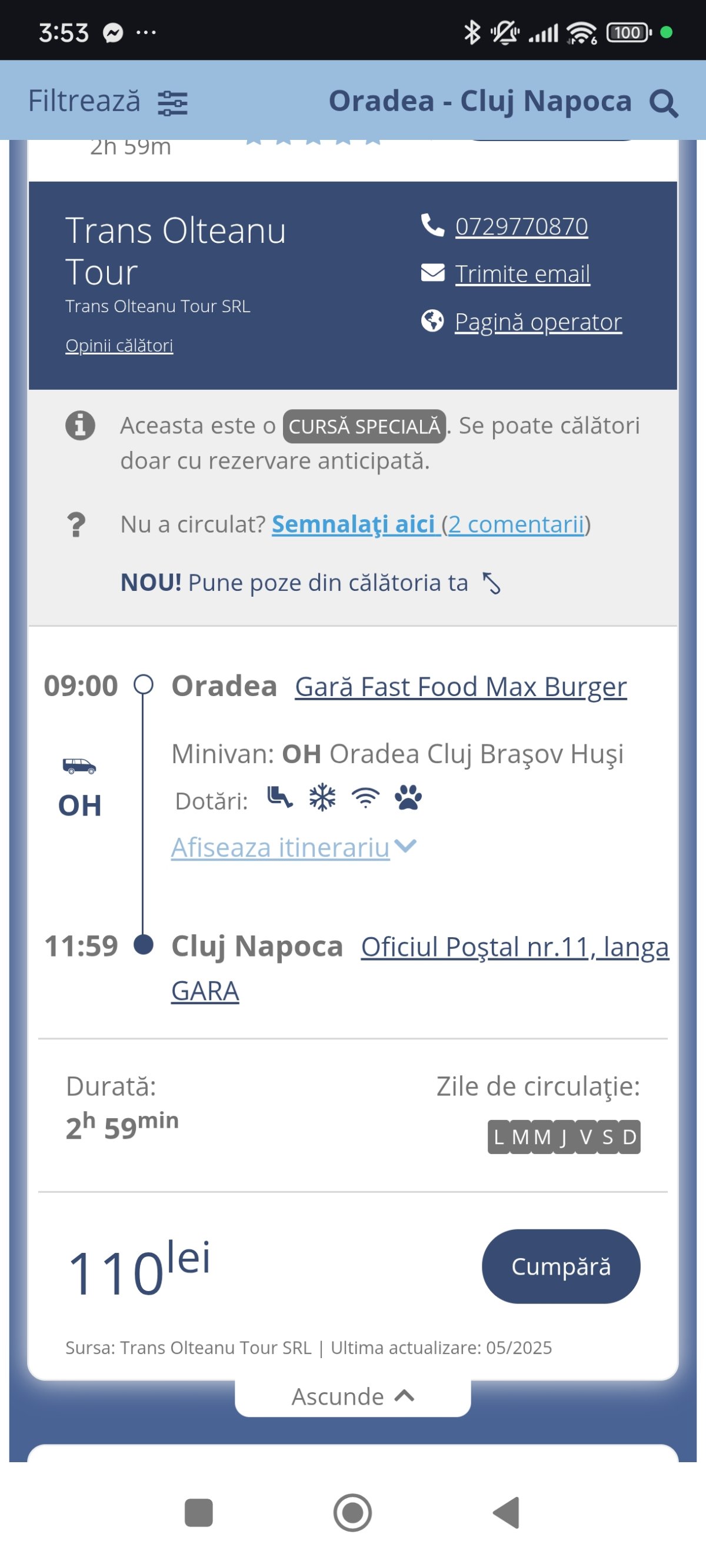Open the Filtrează filter options
This screenshot has width=706, height=1568.
coord(108,101)
